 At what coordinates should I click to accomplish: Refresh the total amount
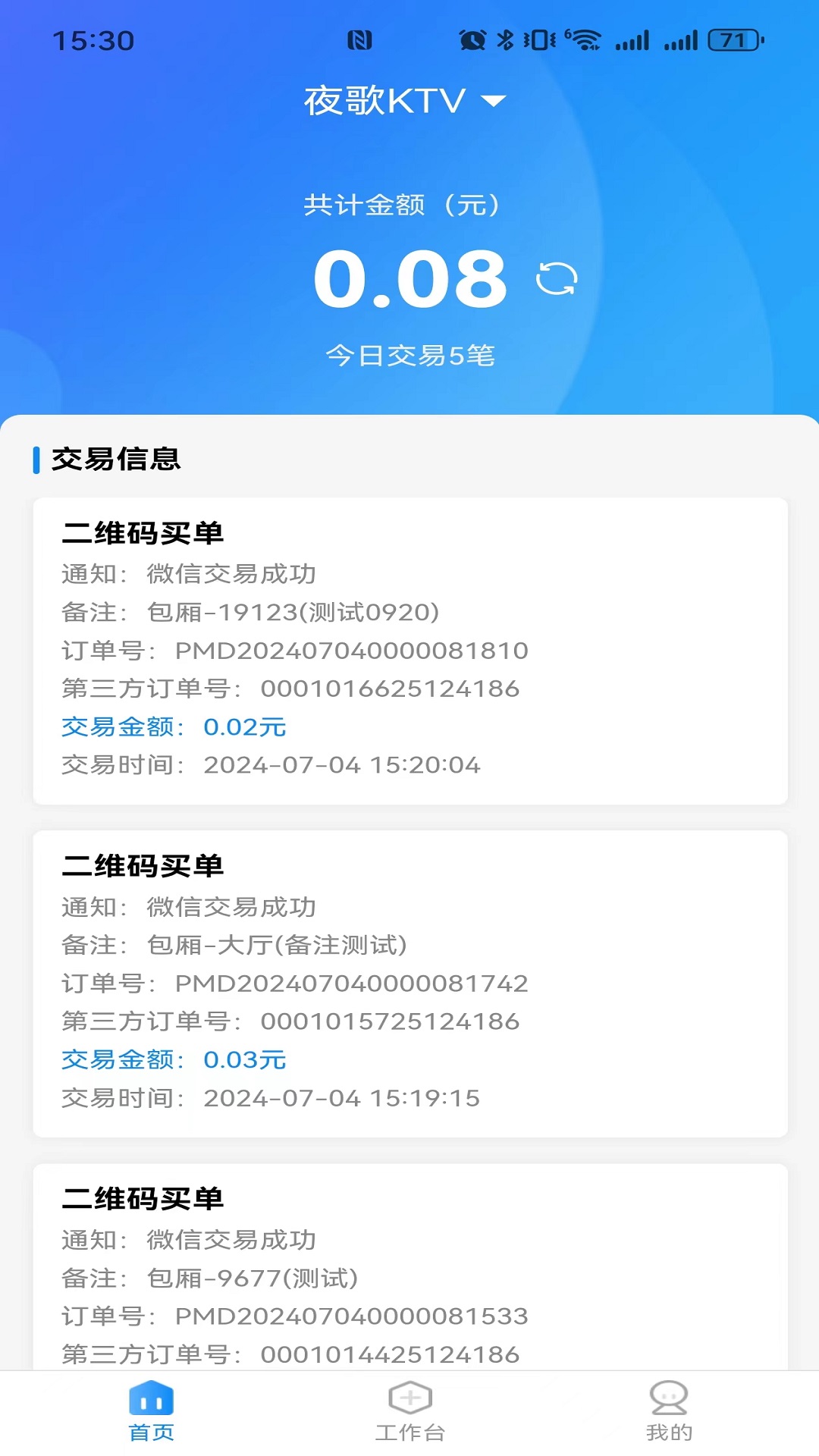[557, 278]
